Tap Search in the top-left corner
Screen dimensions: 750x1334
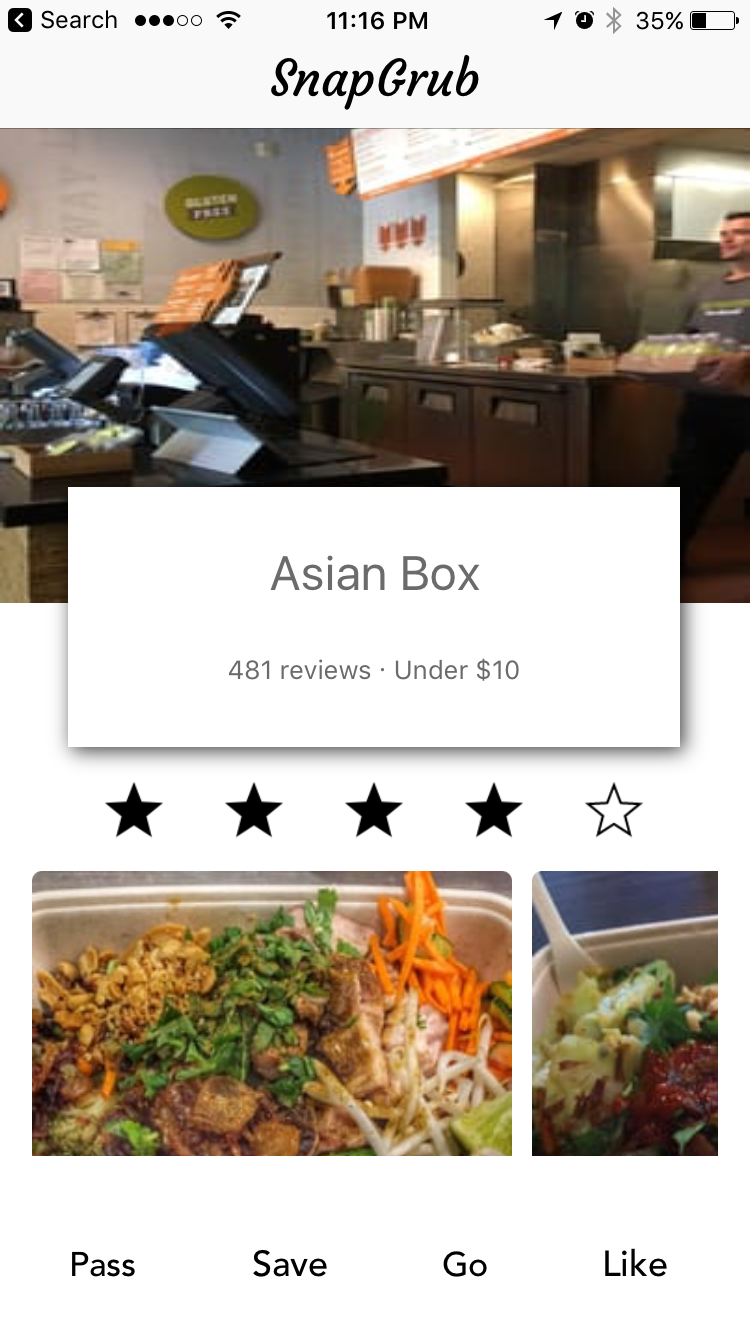pos(79,19)
